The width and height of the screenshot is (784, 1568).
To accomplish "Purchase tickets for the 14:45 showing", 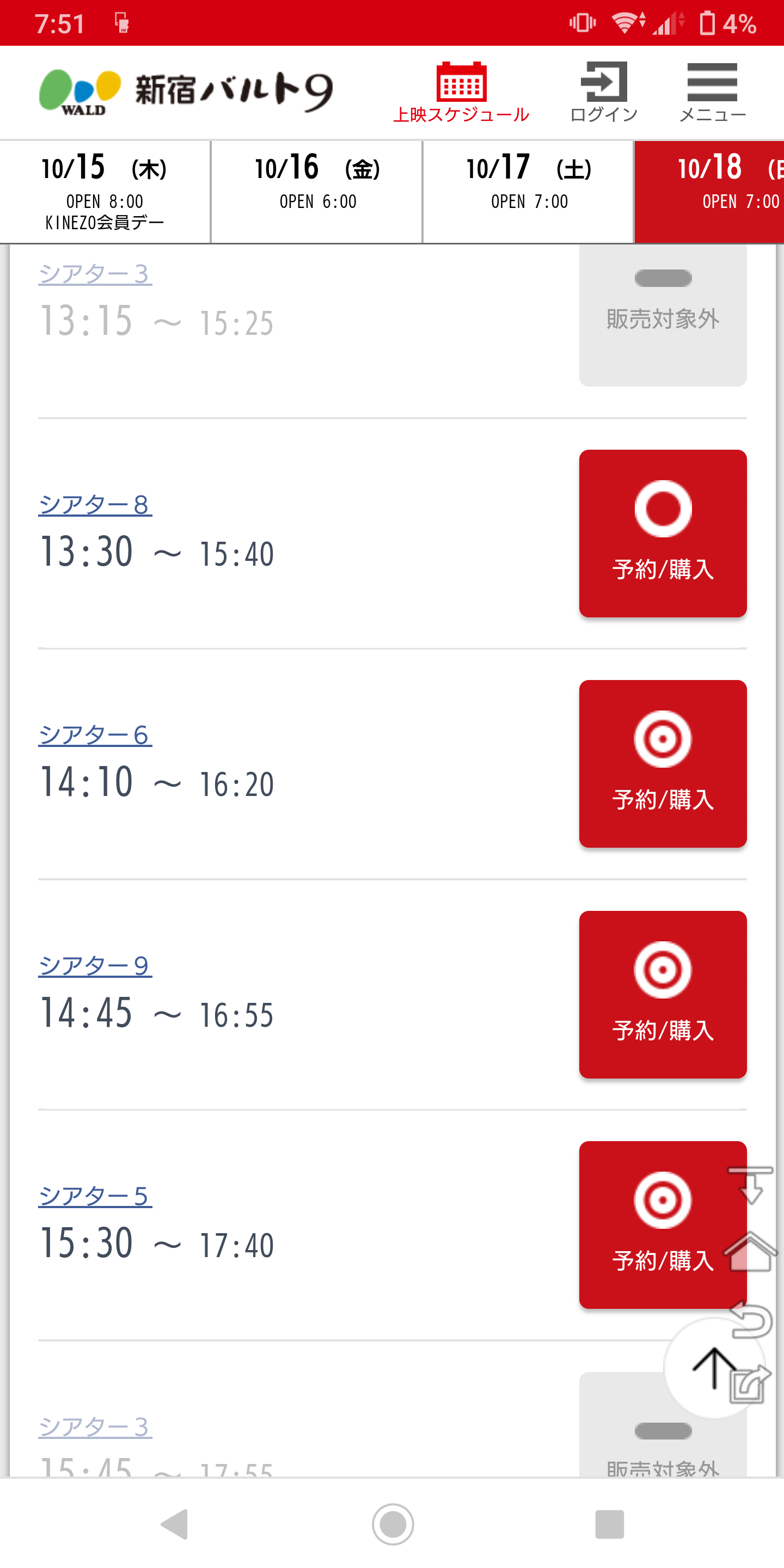I will (x=662, y=994).
